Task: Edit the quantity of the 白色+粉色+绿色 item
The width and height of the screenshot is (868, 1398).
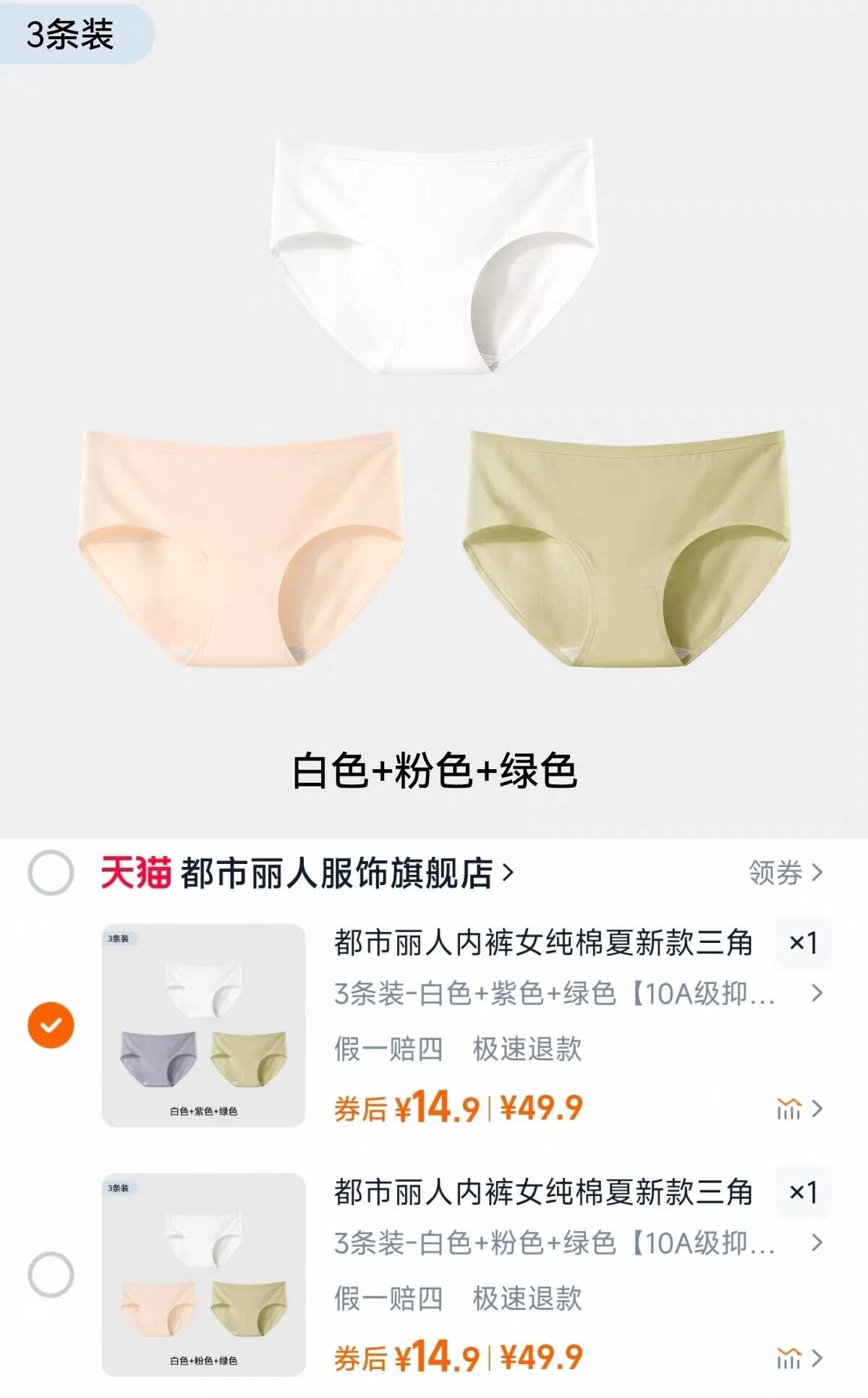Action: click(x=803, y=1192)
